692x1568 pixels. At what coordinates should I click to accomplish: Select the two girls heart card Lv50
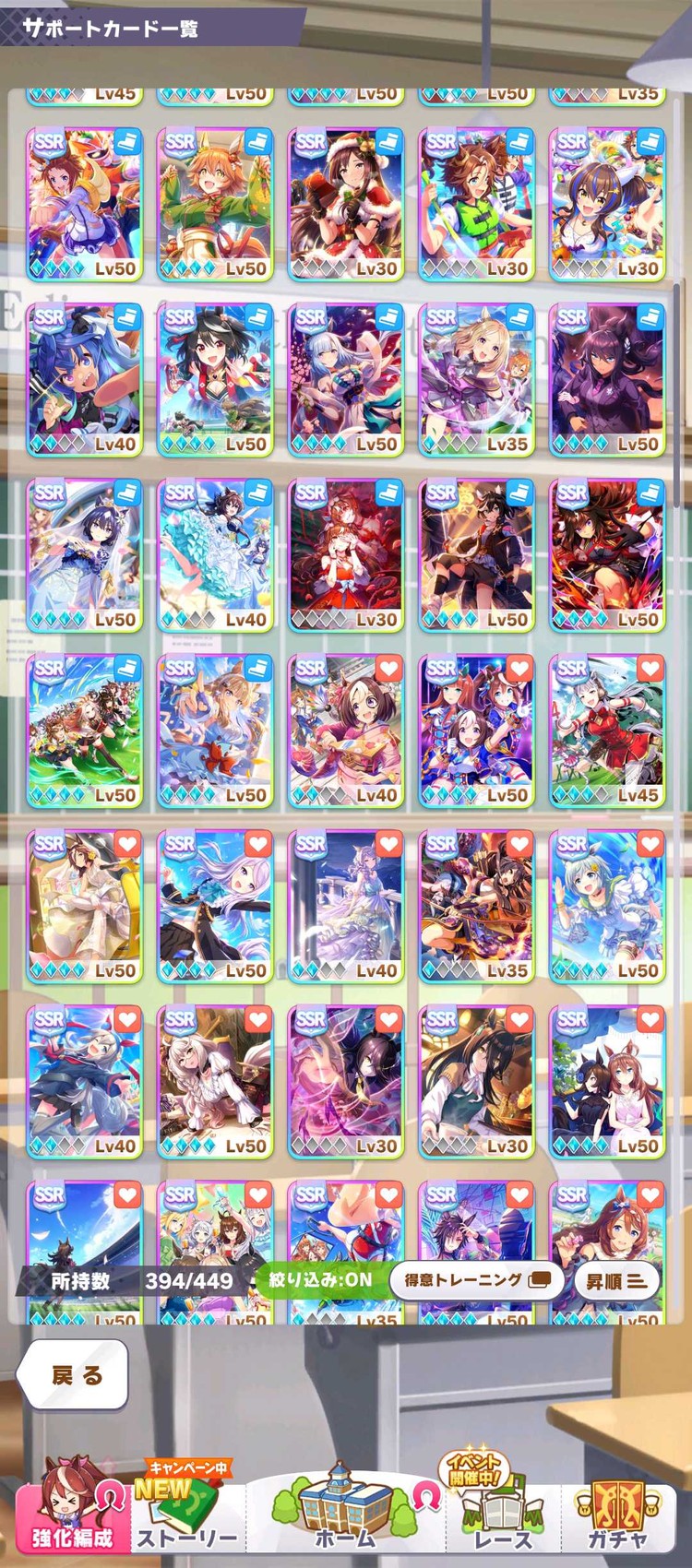click(x=607, y=1080)
